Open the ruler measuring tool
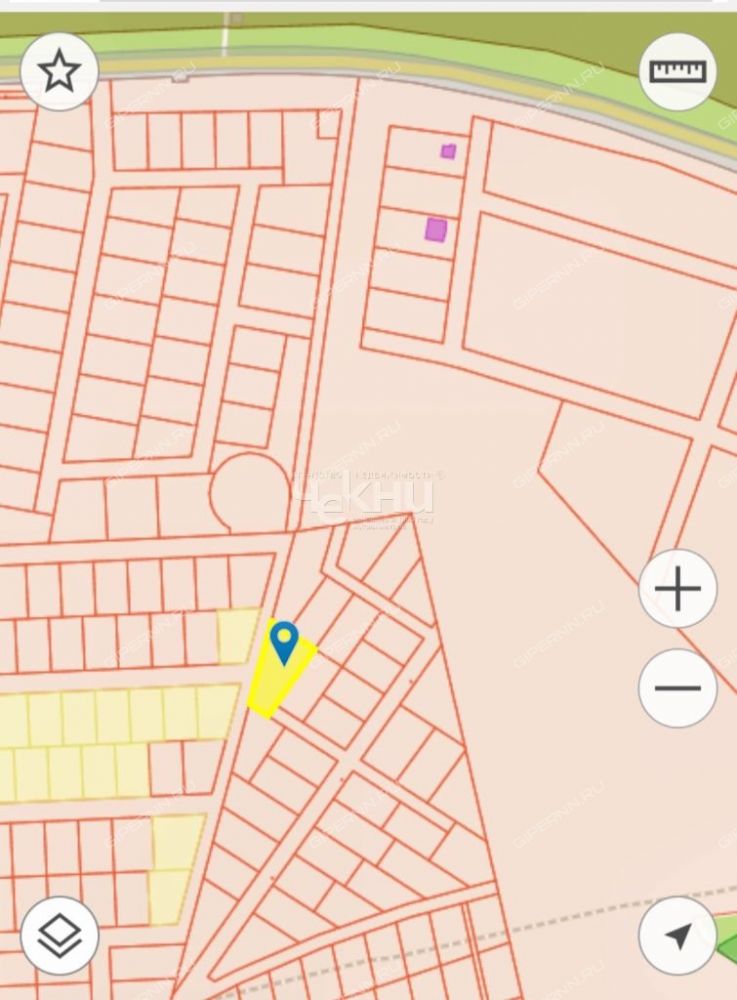The width and height of the screenshot is (737, 1000). [x=678, y=71]
